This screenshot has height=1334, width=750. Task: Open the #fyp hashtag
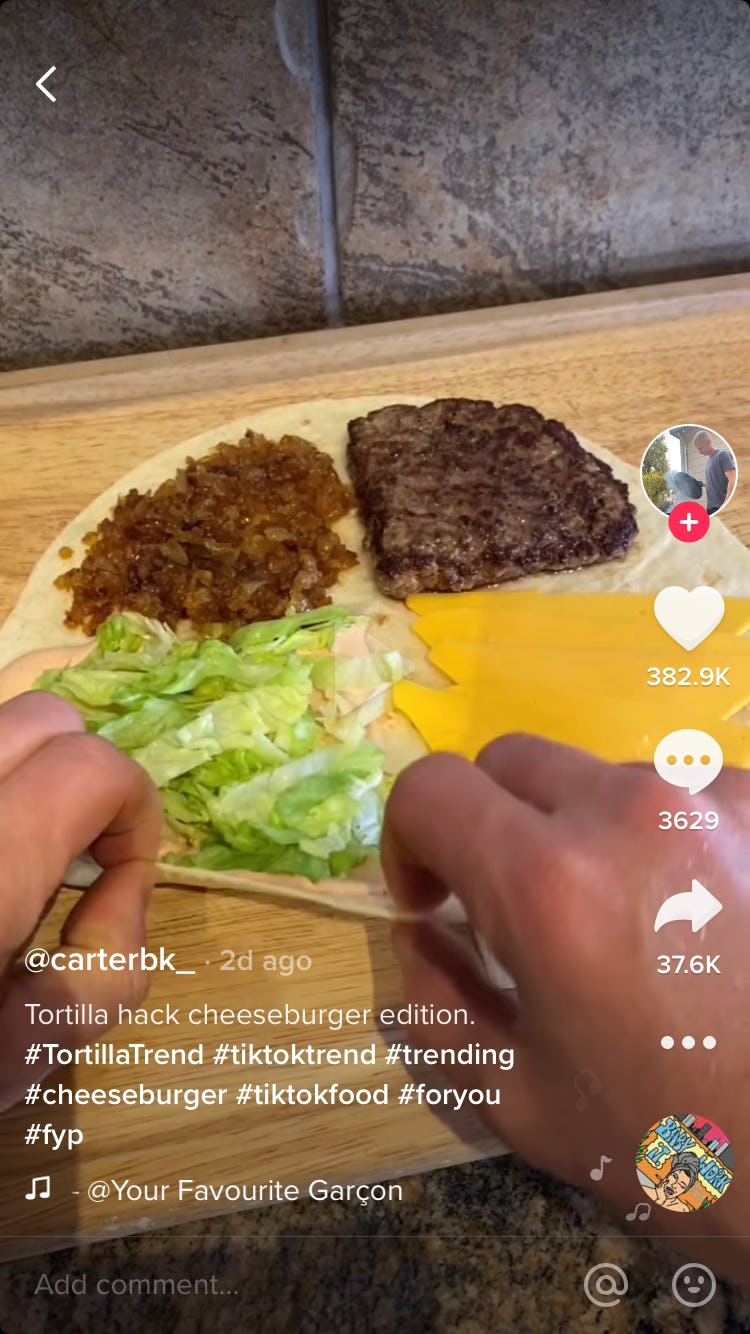point(54,1135)
